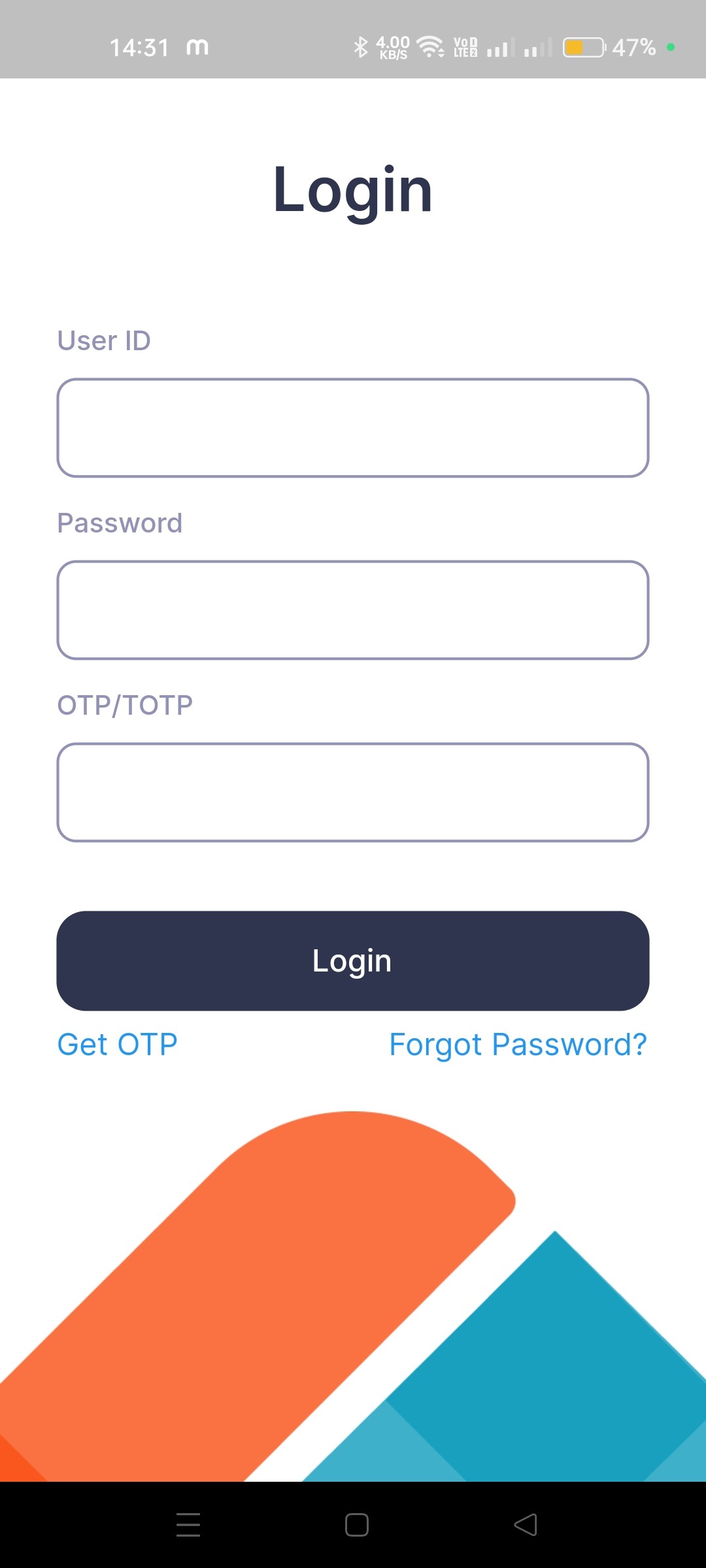Focus the User ID text field
The height and width of the screenshot is (1568, 706).
coord(353,428)
